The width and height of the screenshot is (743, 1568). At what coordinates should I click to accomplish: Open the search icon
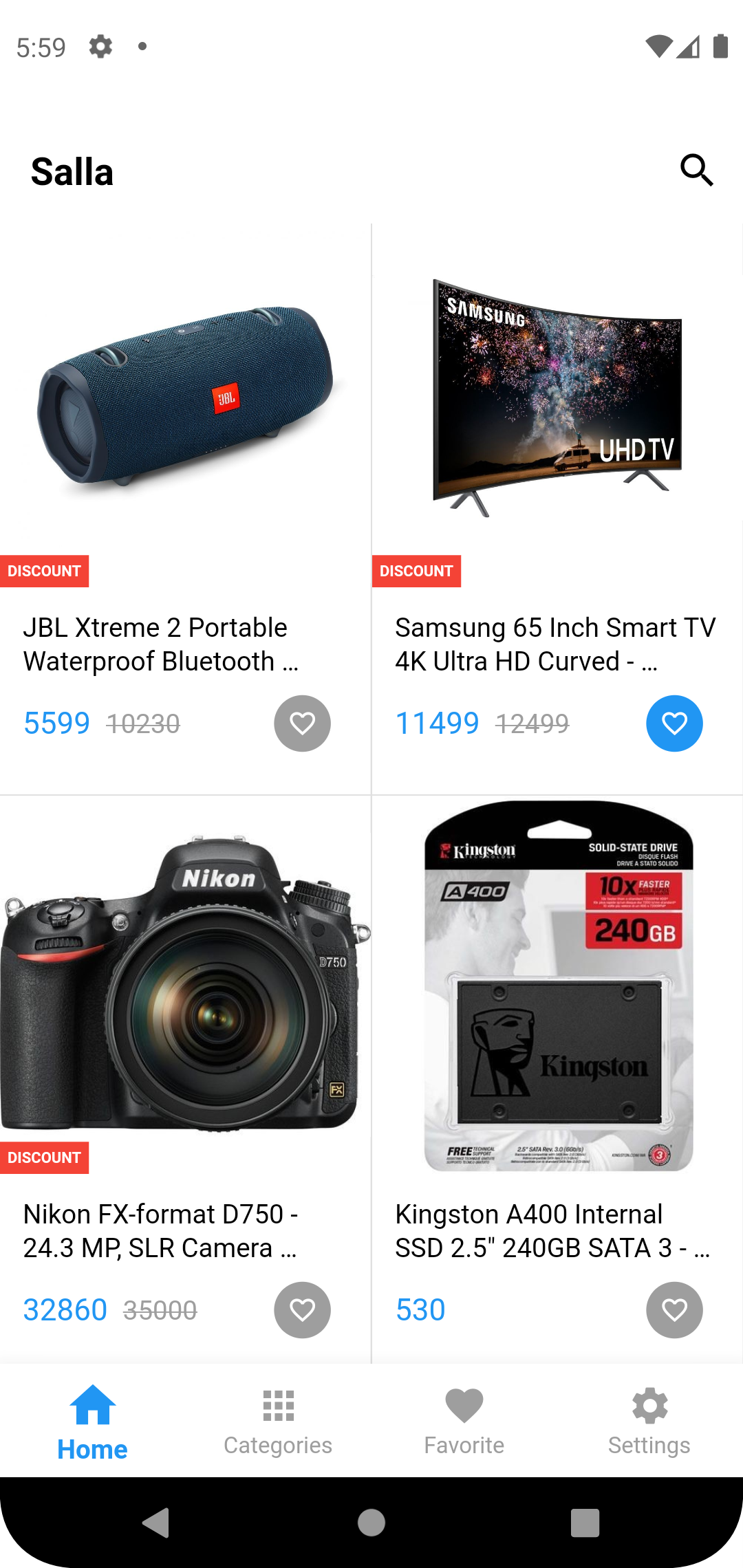(698, 169)
